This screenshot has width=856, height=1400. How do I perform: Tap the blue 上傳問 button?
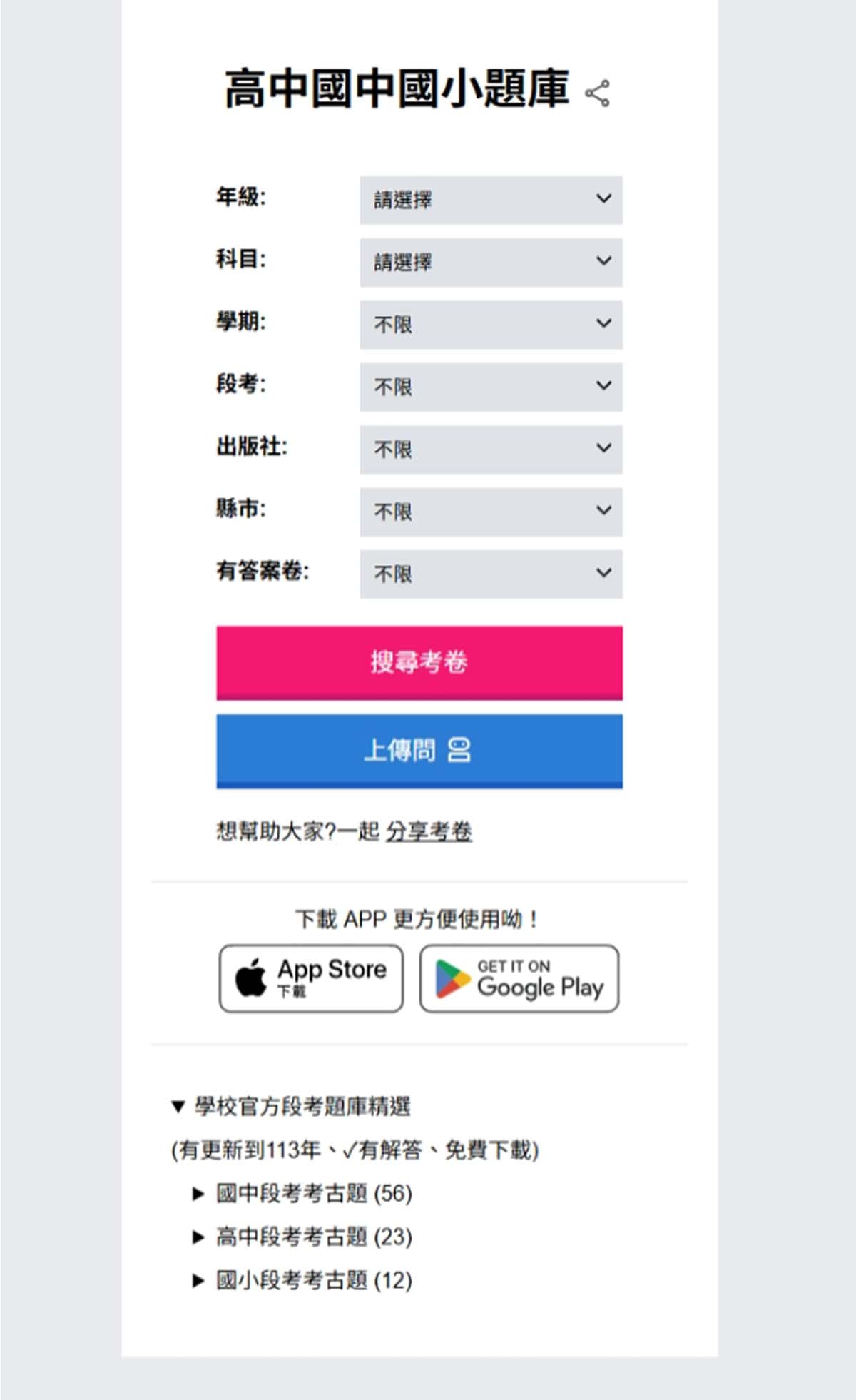tap(419, 751)
